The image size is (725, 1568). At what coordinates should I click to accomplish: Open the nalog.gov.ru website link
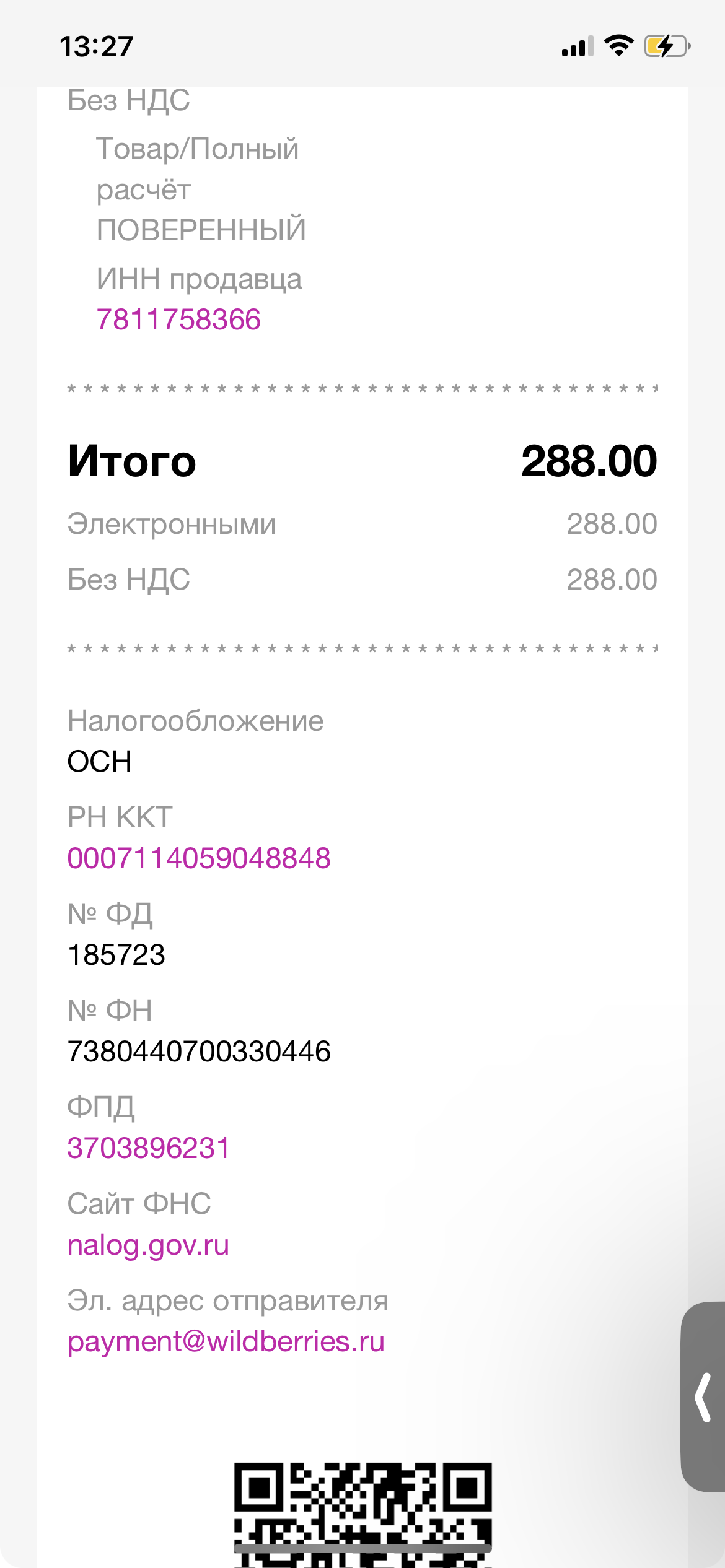tap(148, 1245)
